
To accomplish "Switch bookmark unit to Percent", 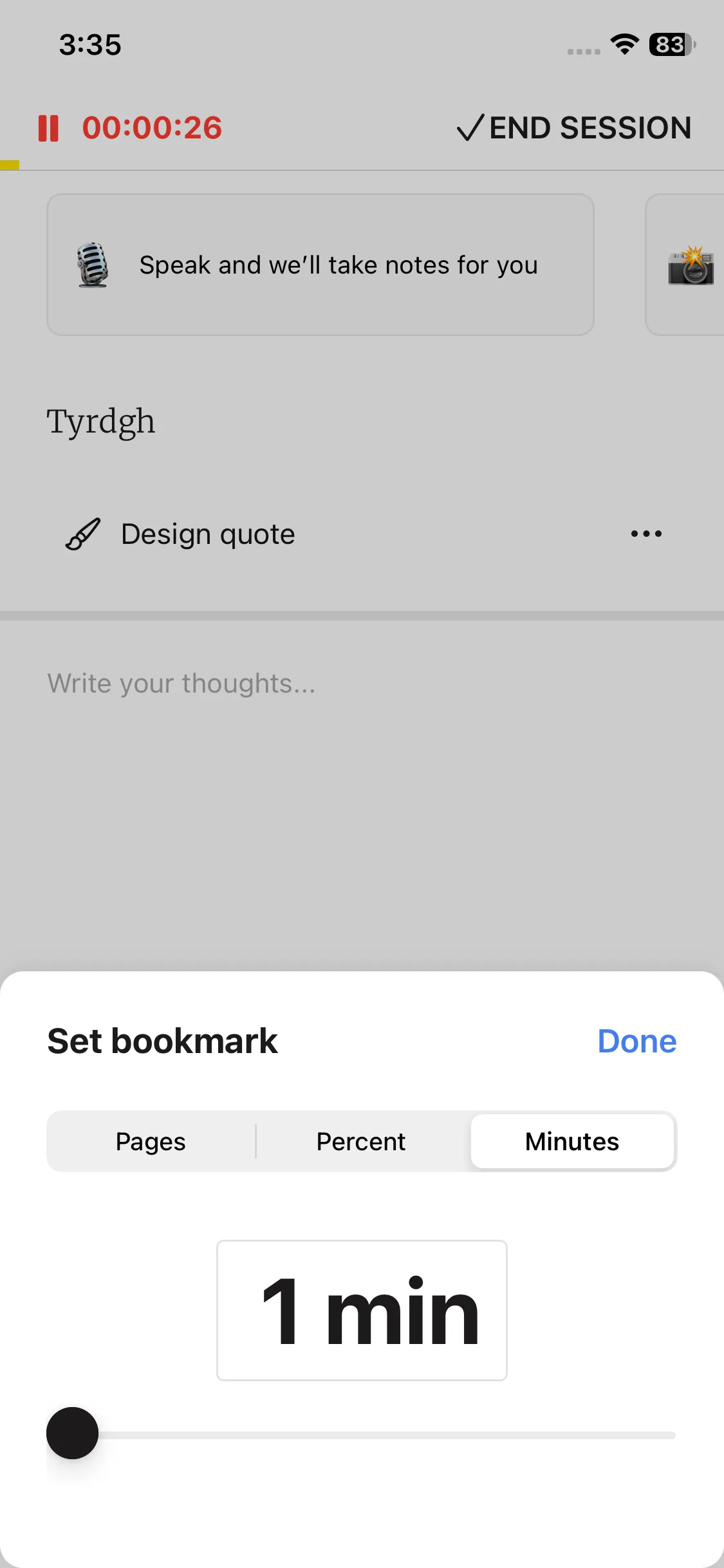I will pos(361,1141).
